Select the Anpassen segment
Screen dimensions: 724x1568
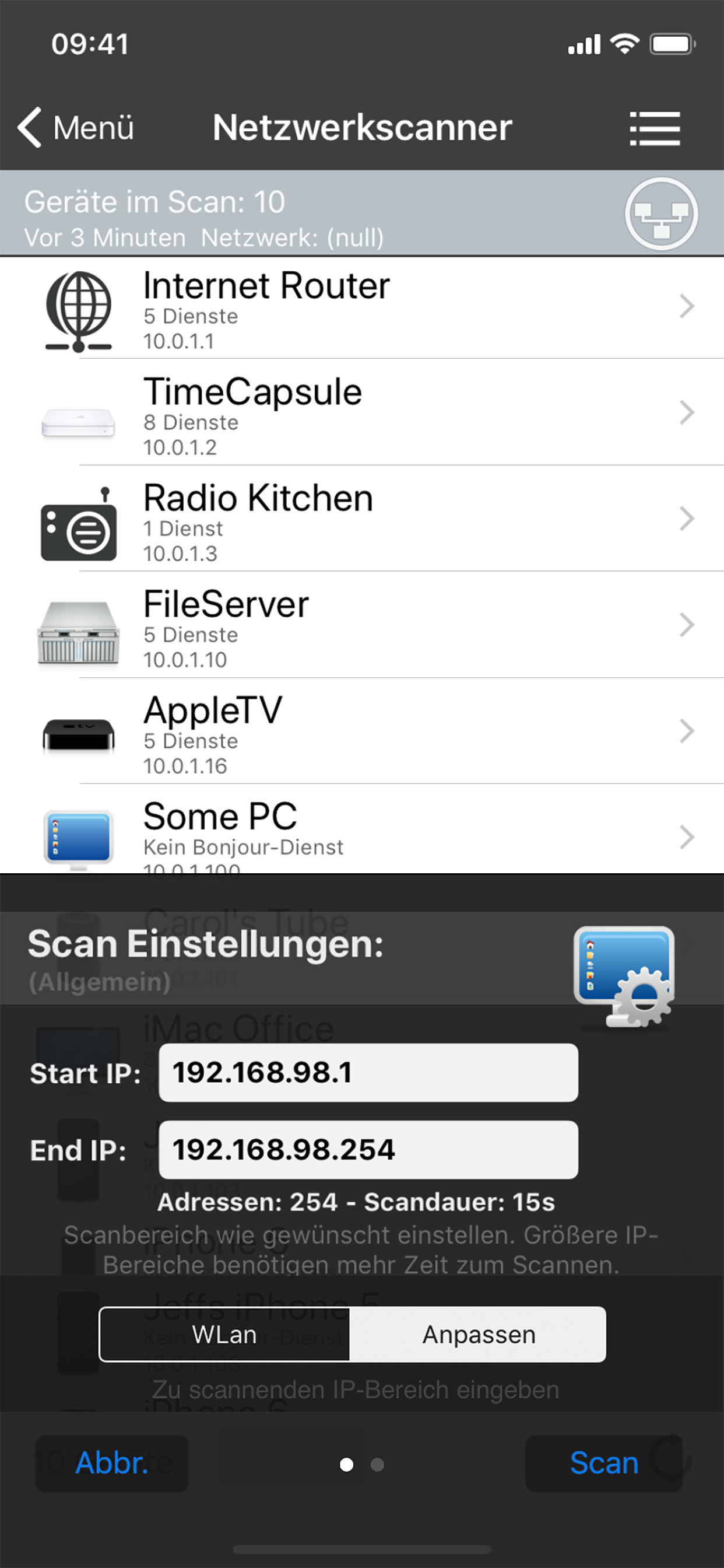(478, 1334)
